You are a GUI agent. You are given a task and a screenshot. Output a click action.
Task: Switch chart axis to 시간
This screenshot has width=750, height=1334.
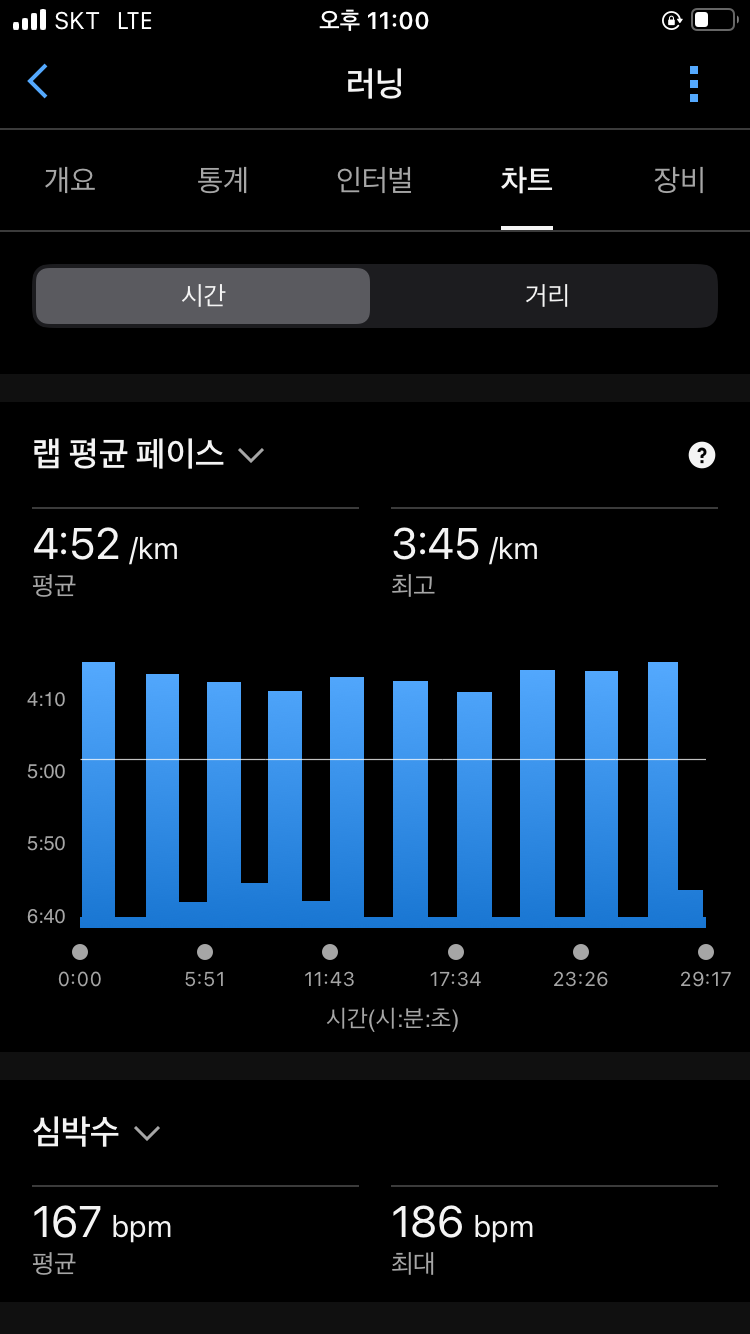(x=203, y=296)
